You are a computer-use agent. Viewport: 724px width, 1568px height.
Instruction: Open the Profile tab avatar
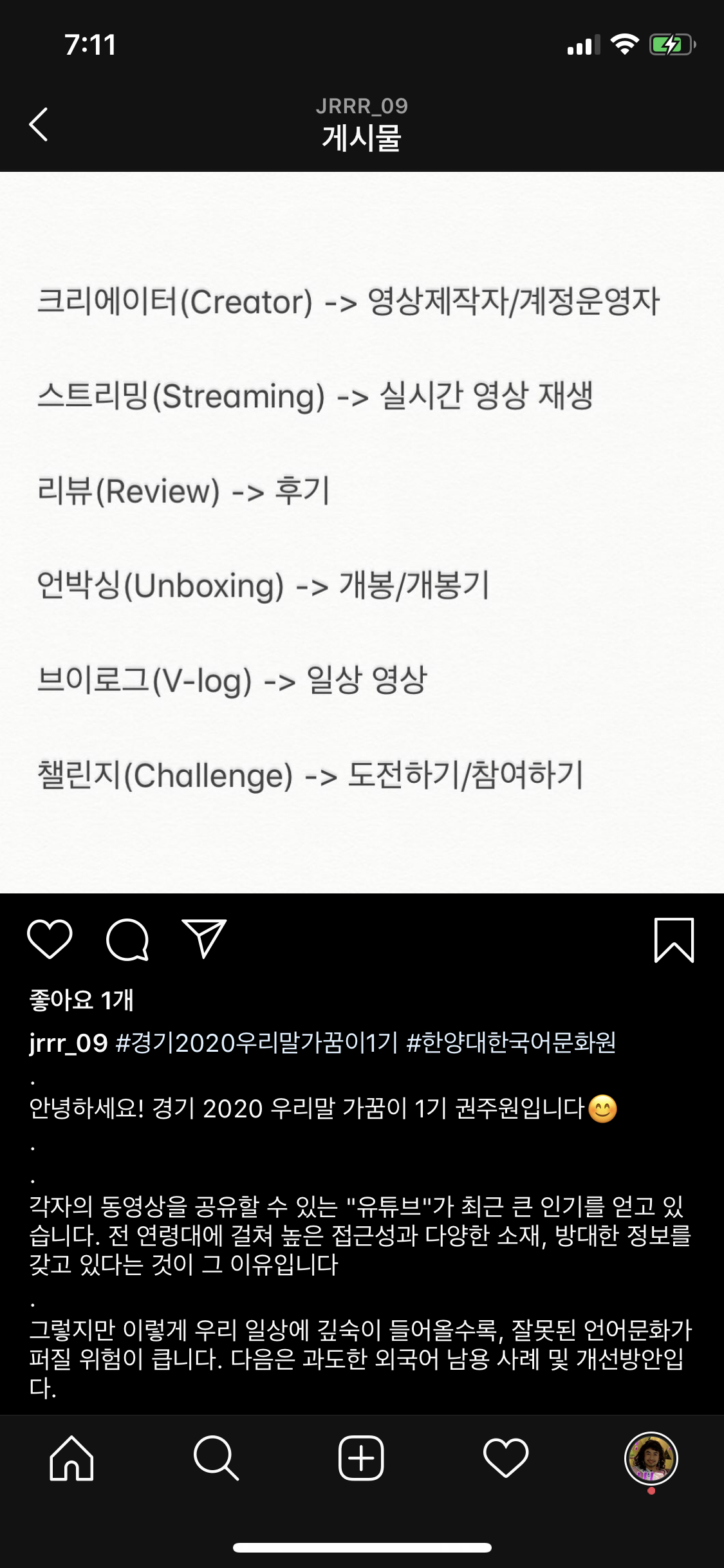pyautogui.click(x=651, y=1458)
